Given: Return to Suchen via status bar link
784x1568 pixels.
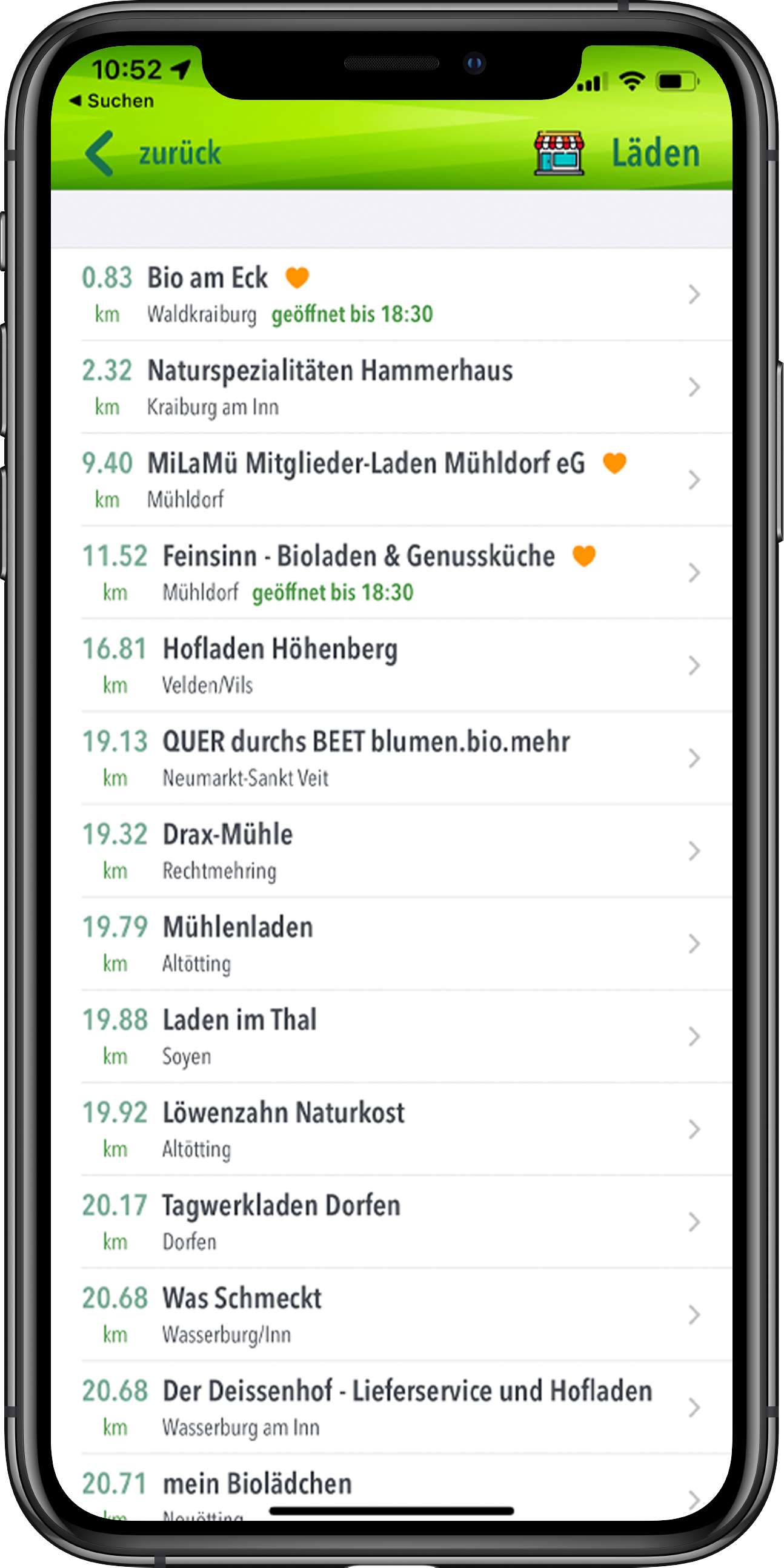Looking at the screenshot, I should coord(112,101).
